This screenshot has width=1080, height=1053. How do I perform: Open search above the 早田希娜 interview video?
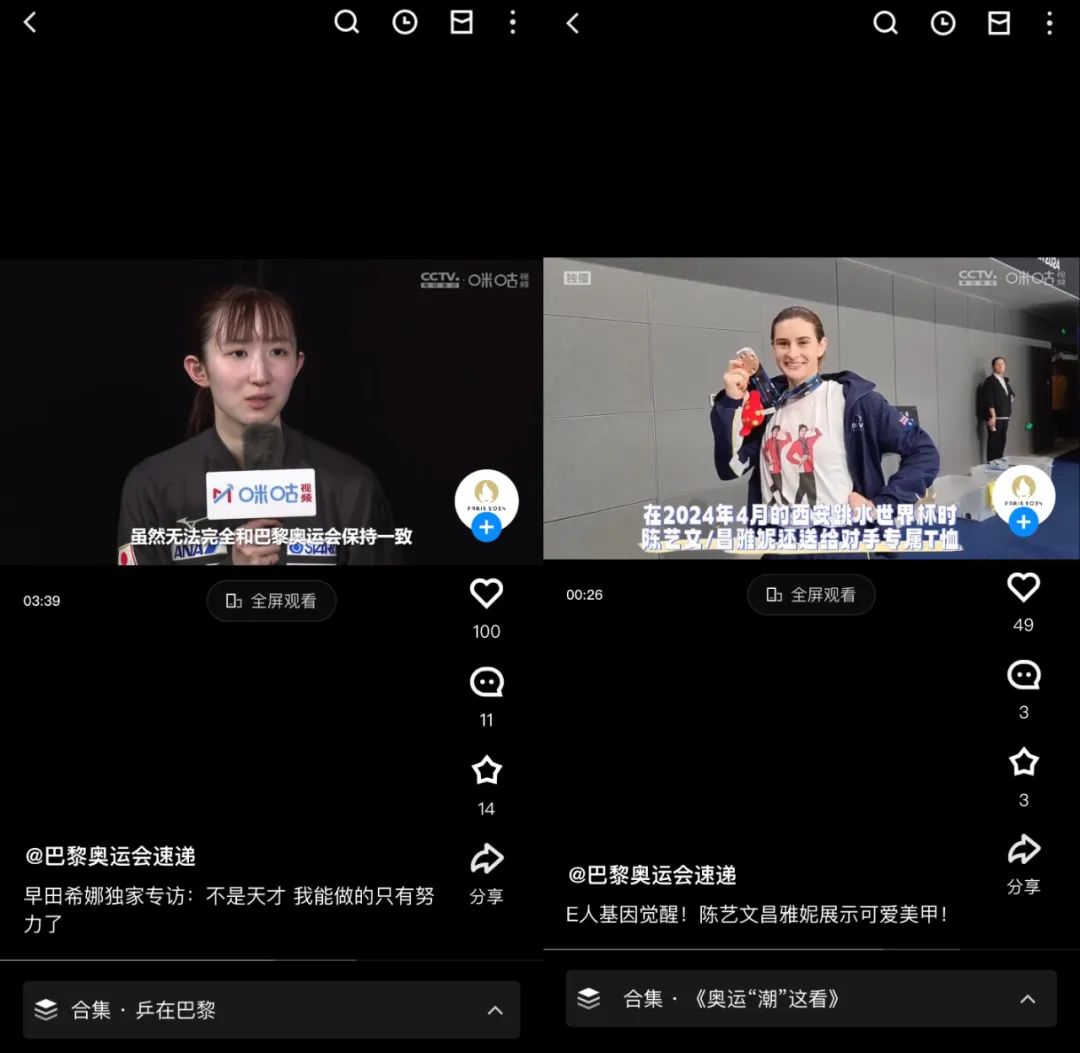[346, 22]
